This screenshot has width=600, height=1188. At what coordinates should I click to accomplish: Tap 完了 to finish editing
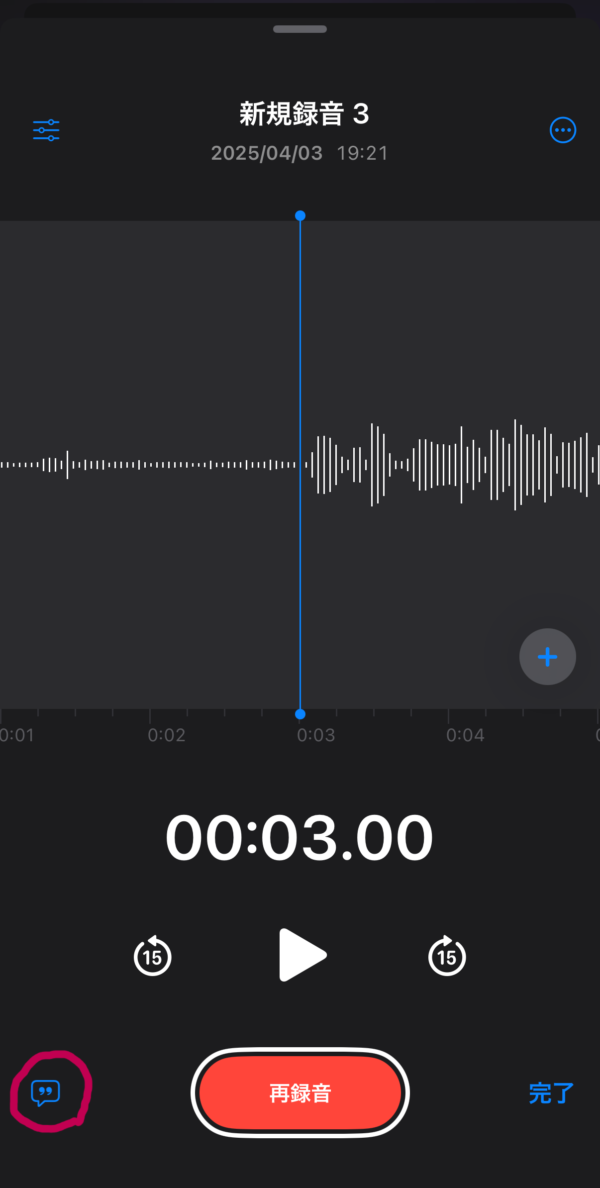pyautogui.click(x=551, y=1093)
